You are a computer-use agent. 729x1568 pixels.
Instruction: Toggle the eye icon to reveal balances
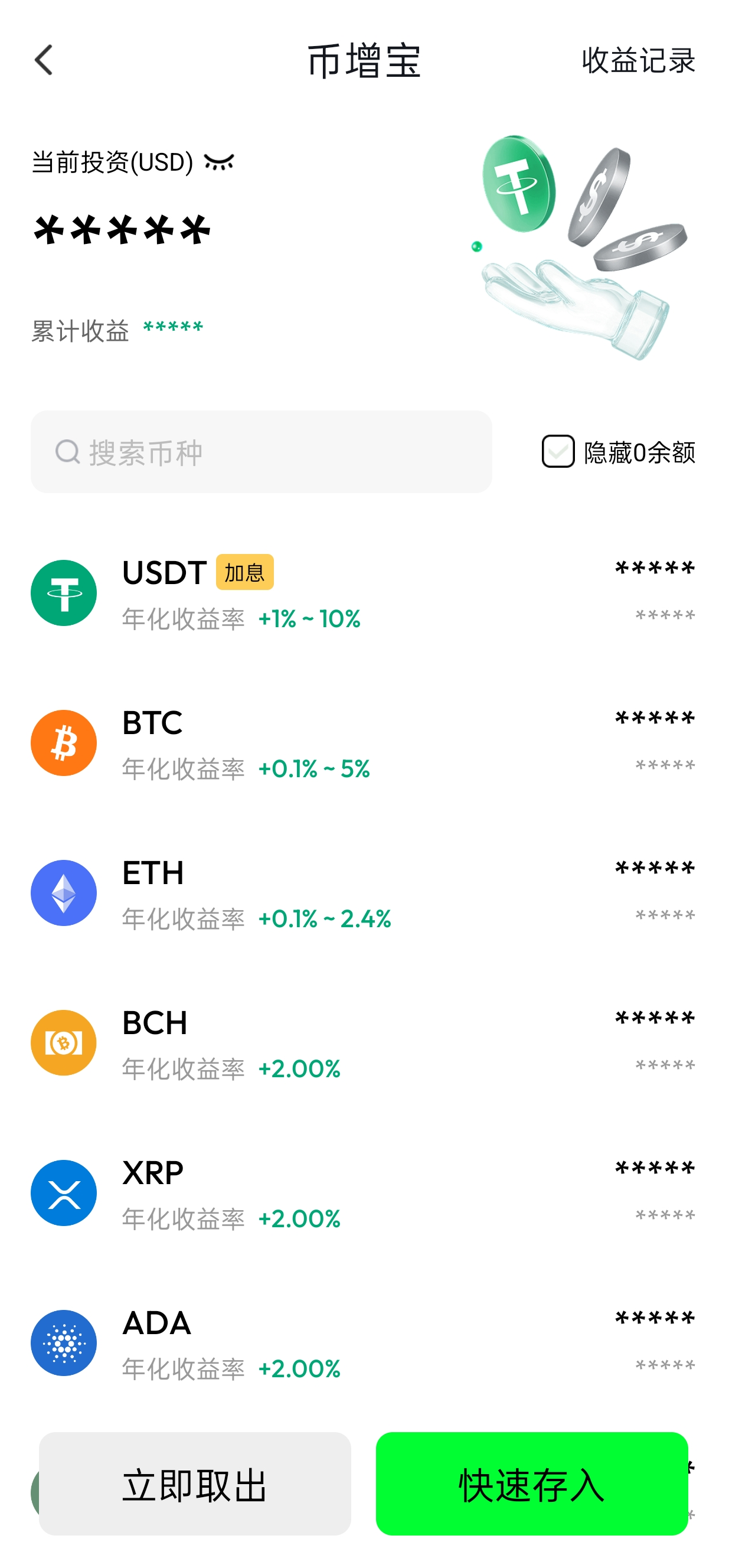219,162
